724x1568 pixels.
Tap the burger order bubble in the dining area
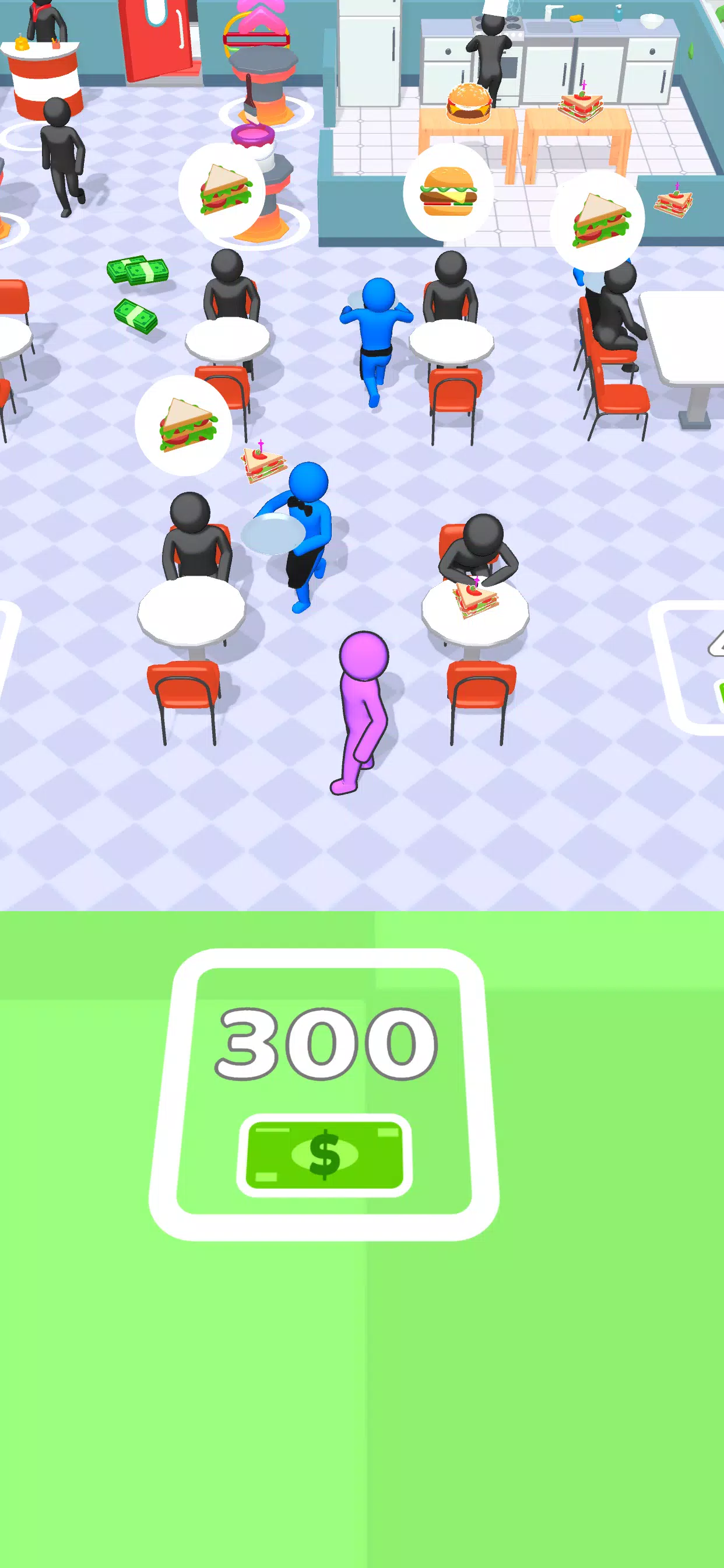click(450, 192)
